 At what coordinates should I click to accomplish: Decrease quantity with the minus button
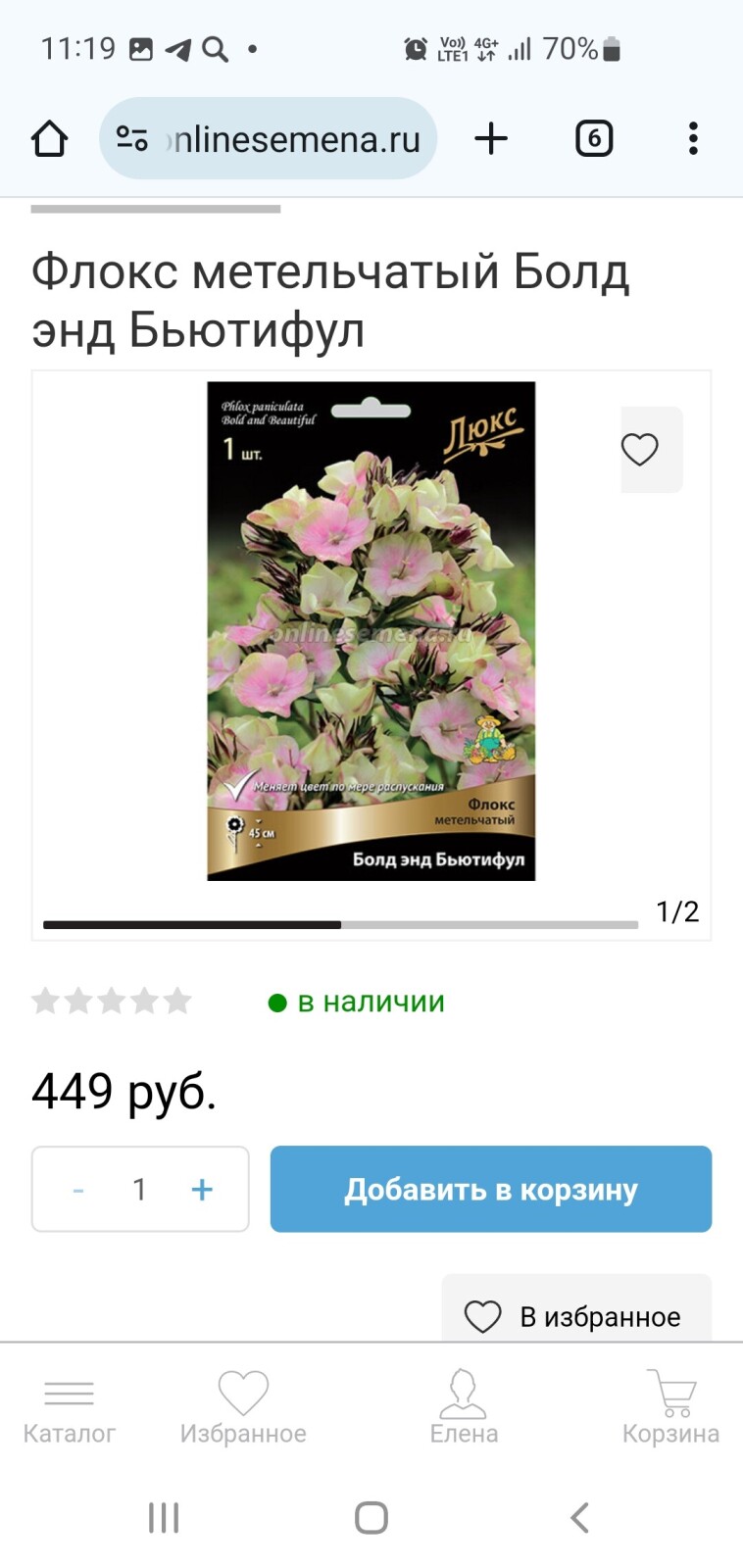point(78,1190)
